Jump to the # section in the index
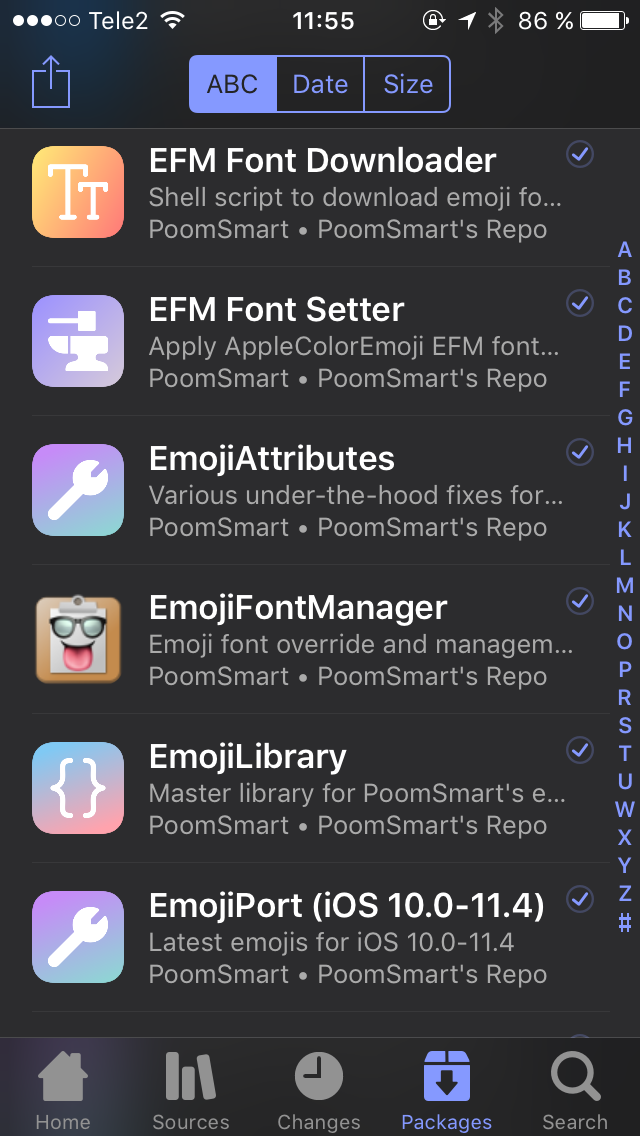The height and width of the screenshot is (1136, 640). click(625, 922)
